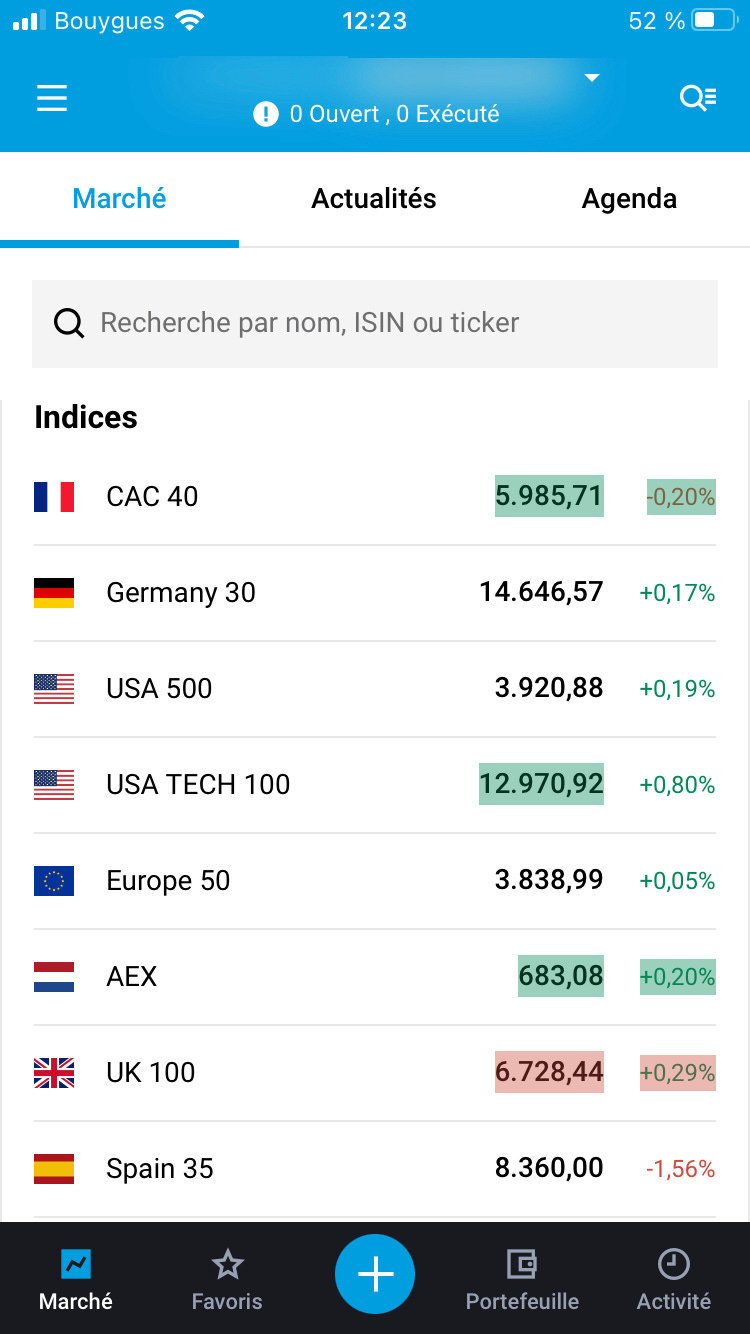Open the UK 100 index
Viewport: 750px width, 1334px height.
click(375, 1073)
